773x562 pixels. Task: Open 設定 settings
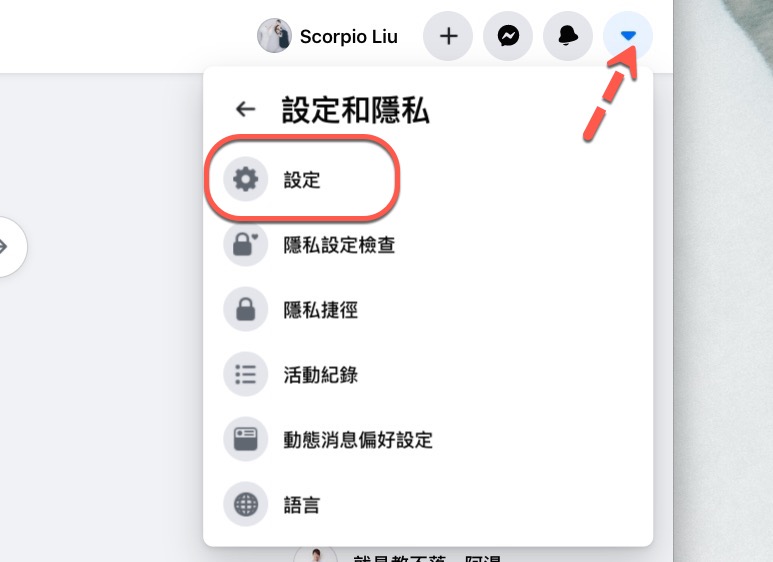(x=301, y=181)
